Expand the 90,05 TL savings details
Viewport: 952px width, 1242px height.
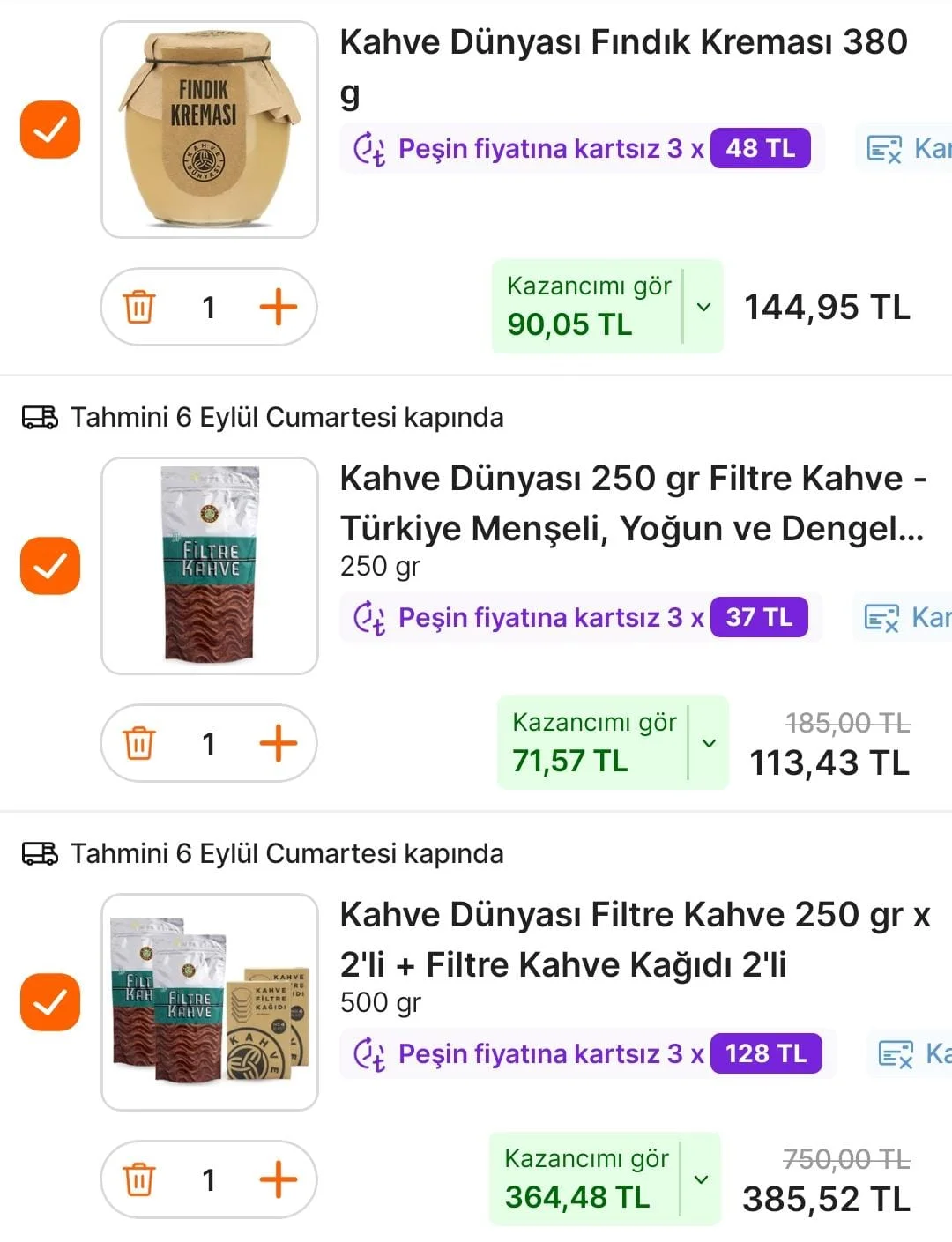pyautogui.click(x=703, y=307)
